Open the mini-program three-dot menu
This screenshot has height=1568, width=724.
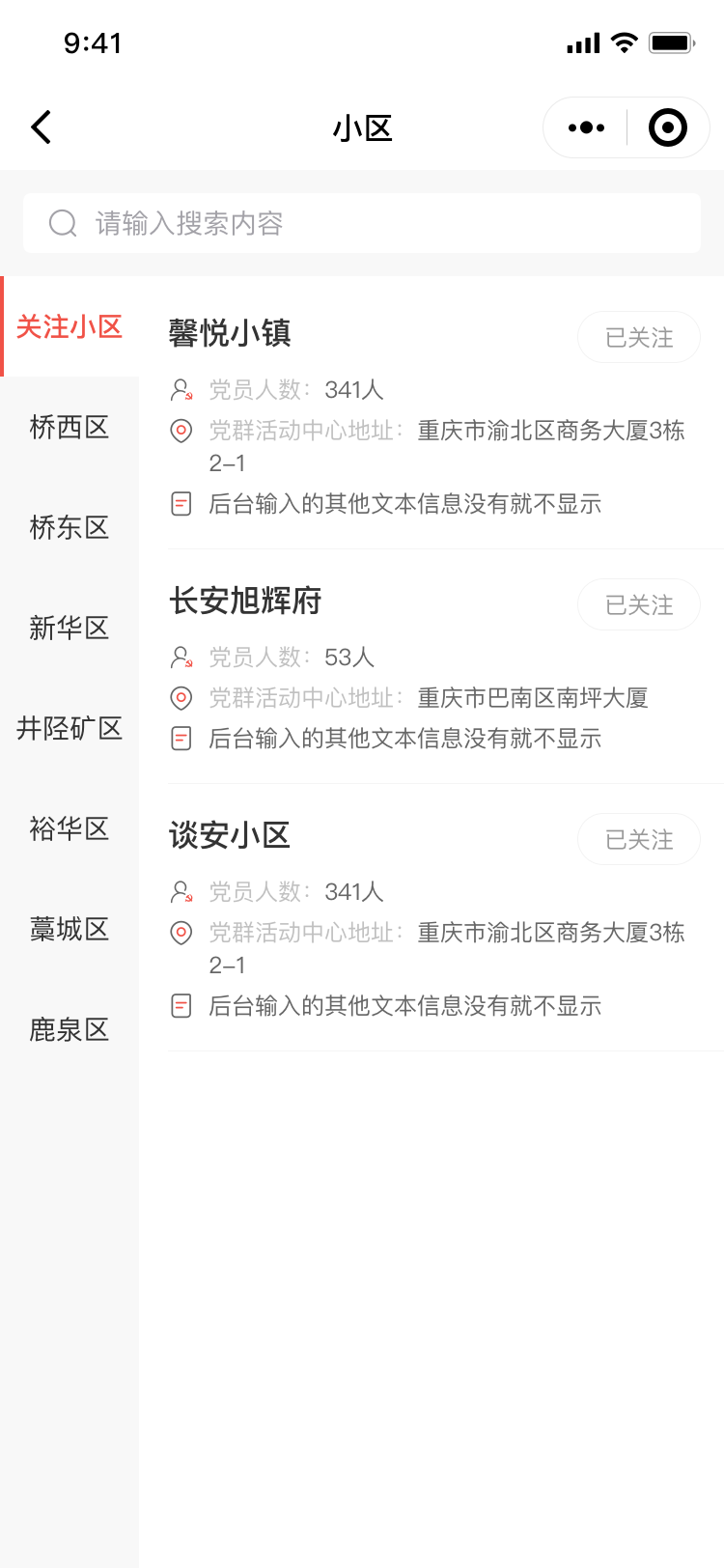pyautogui.click(x=586, y=127)
